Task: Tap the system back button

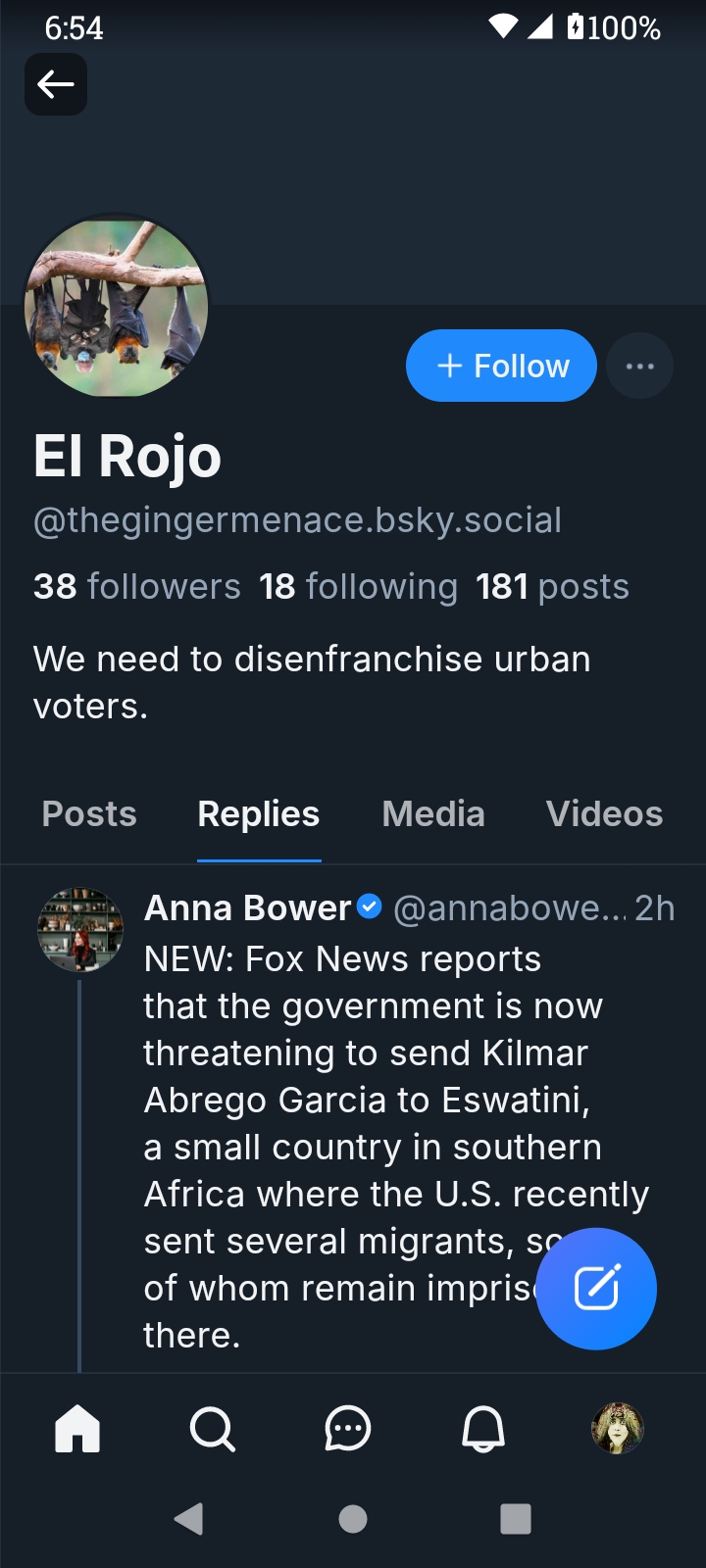Action: click(188, 1518)
